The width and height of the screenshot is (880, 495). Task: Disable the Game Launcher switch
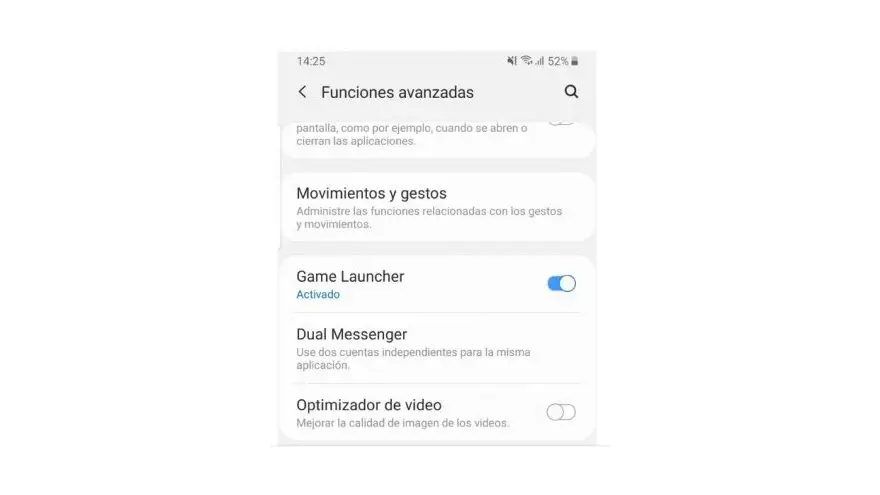coord(561,284)
